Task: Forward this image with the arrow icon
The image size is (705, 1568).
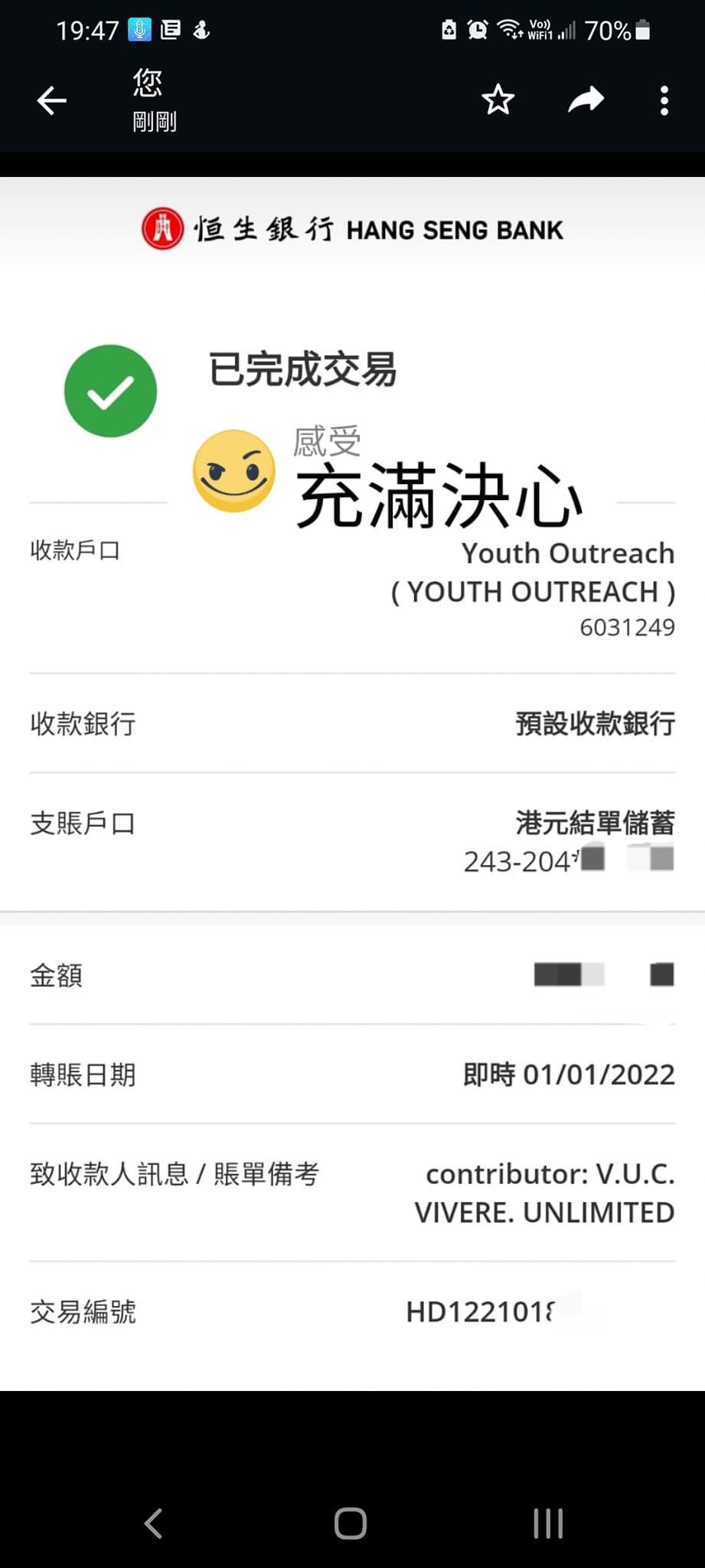Action: (x=586, y=100)
